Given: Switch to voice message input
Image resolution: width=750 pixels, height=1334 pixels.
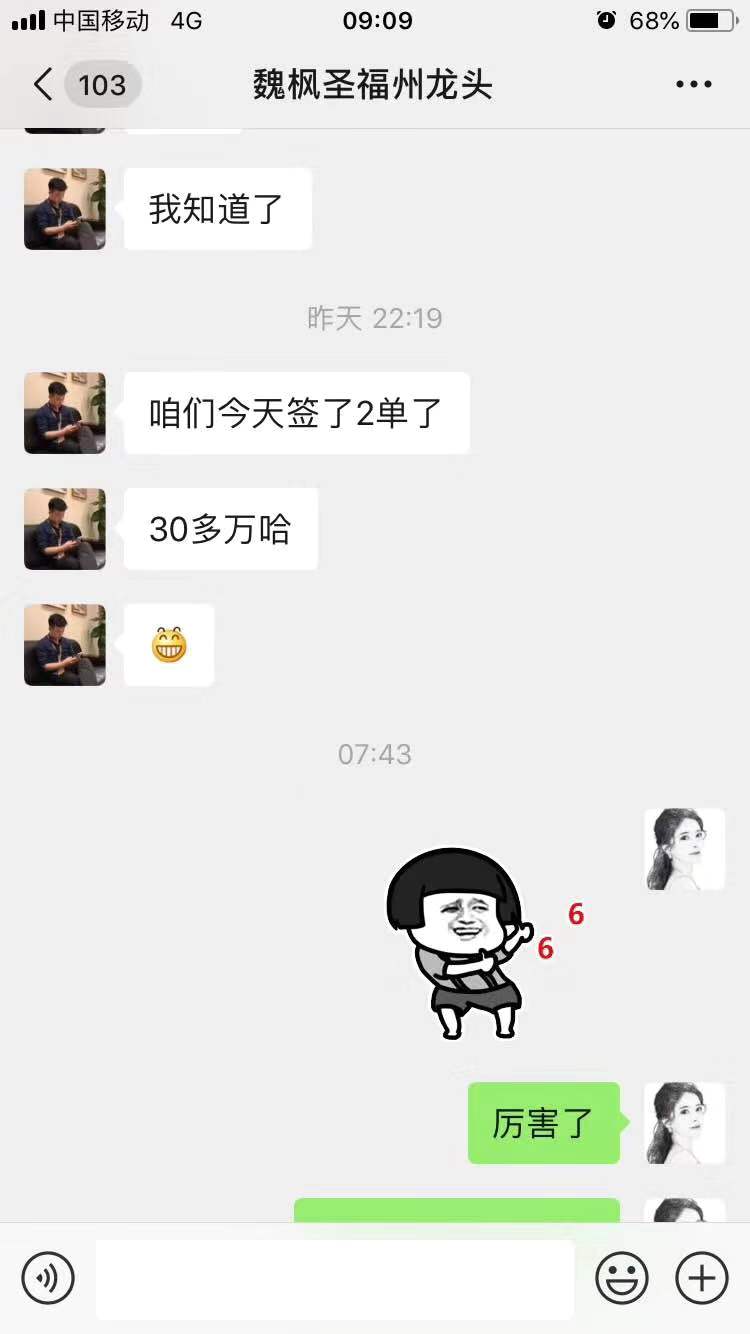Looking at the screenshot, I should point(48,1278).
